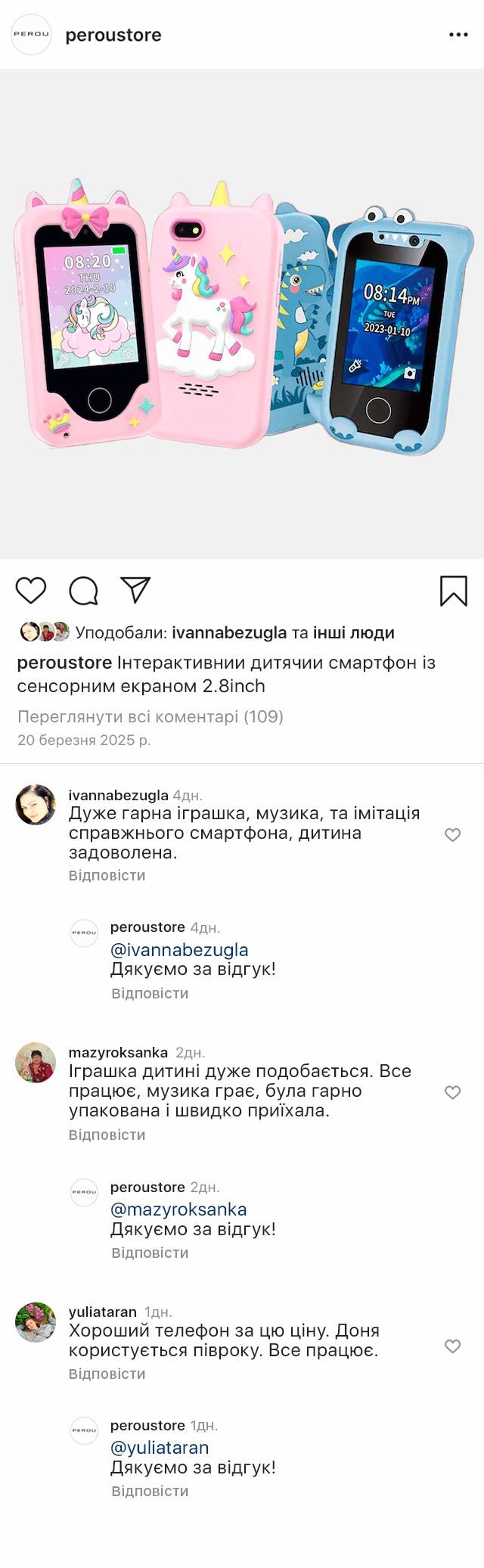The width and height of the screenshot is (484, 1568).
Task: View all 109 comments
Action: (x=150, y=716)
